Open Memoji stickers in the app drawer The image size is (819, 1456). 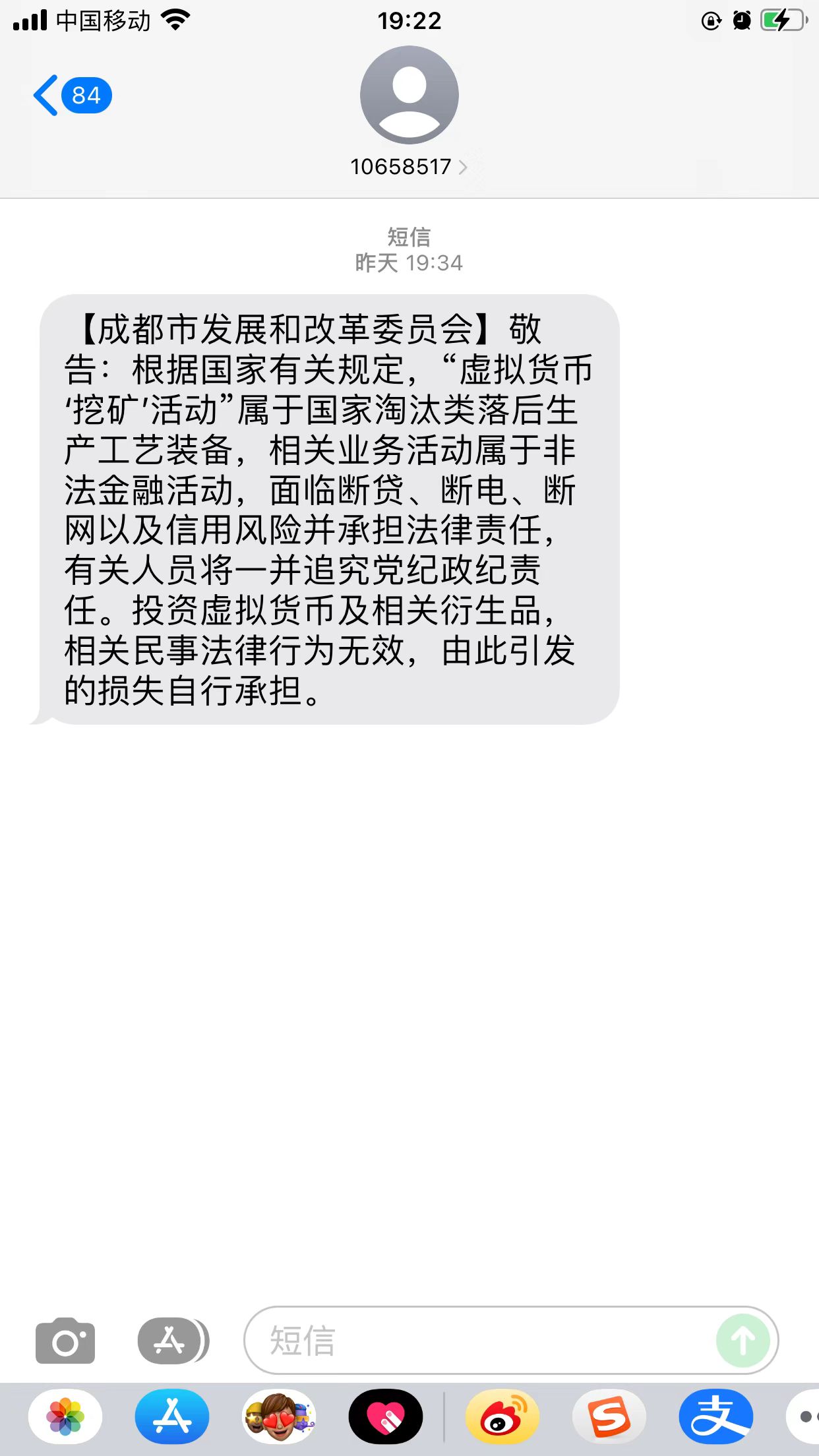tap(279, 1416)
